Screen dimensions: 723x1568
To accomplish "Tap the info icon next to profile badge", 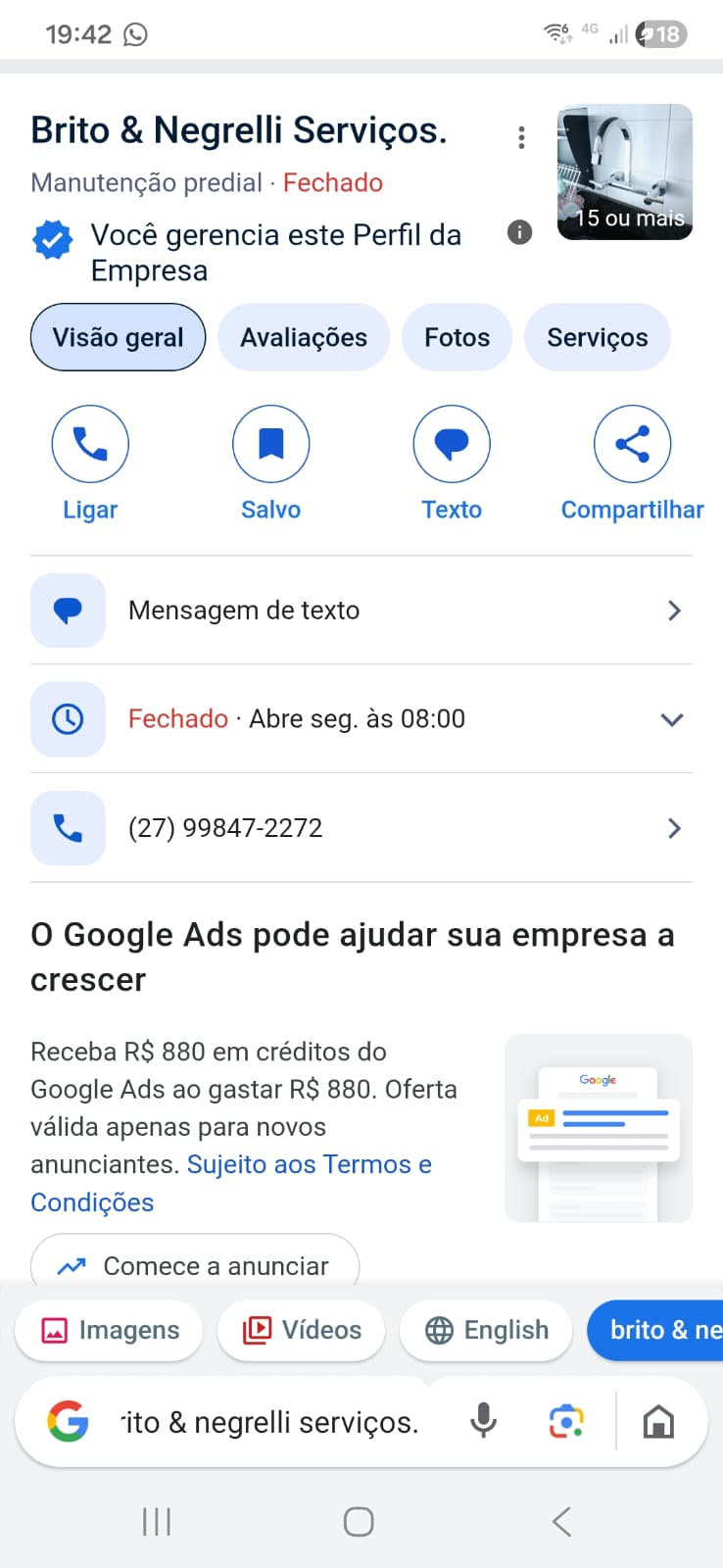I will point(519,232).
